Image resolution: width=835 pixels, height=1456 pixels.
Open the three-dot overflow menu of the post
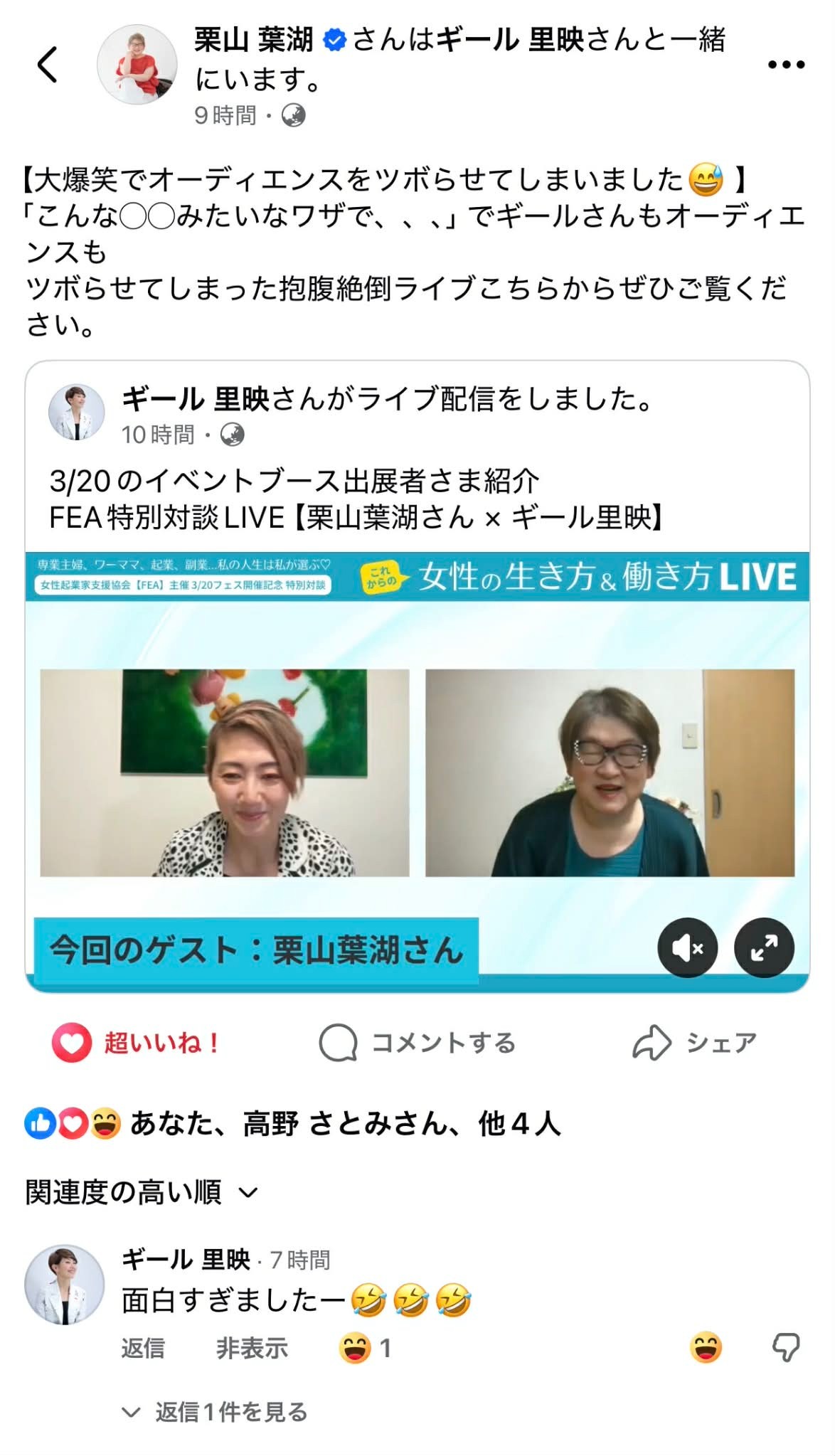(786, 65)
